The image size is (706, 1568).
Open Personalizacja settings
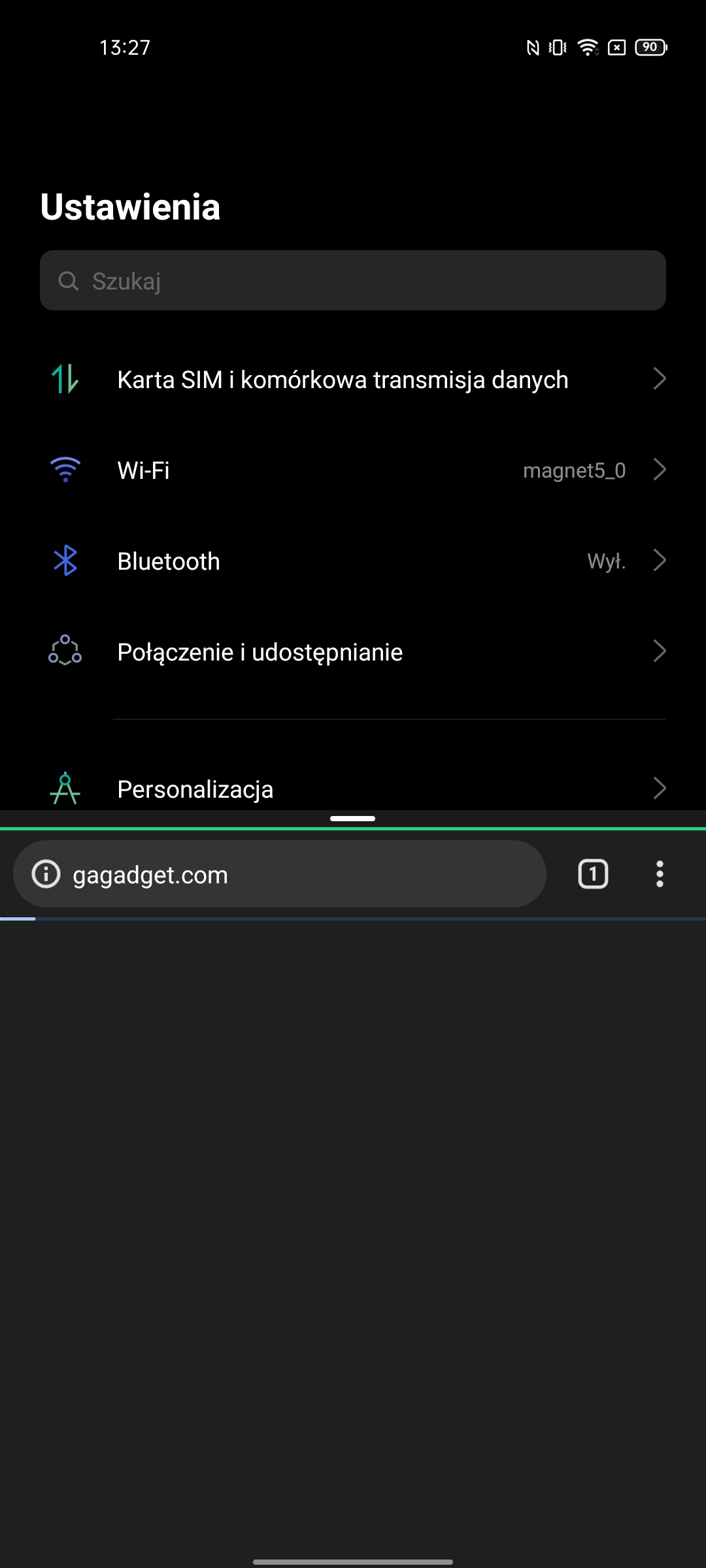353,789
